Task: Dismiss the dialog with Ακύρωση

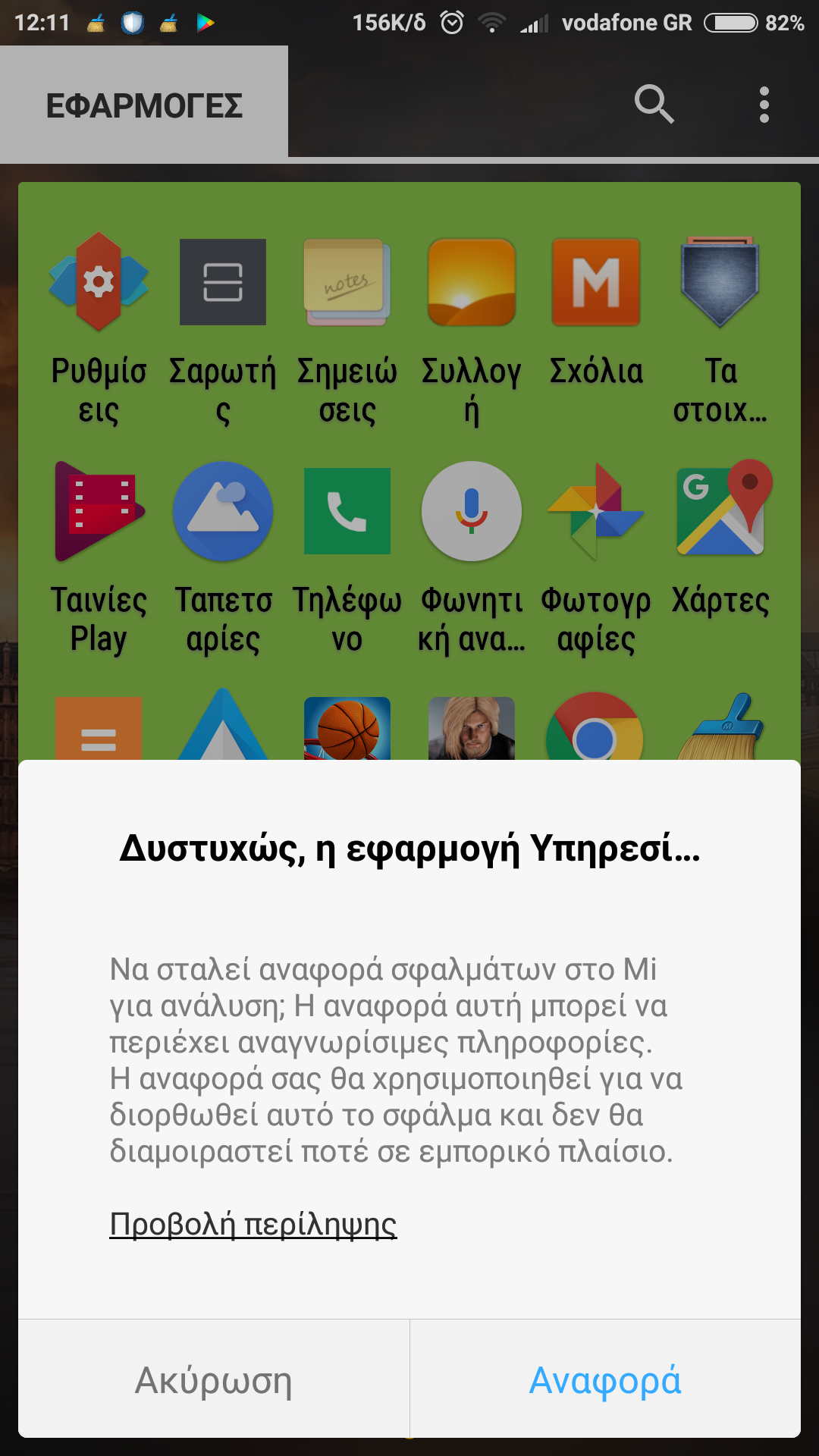Action: 214,1379
